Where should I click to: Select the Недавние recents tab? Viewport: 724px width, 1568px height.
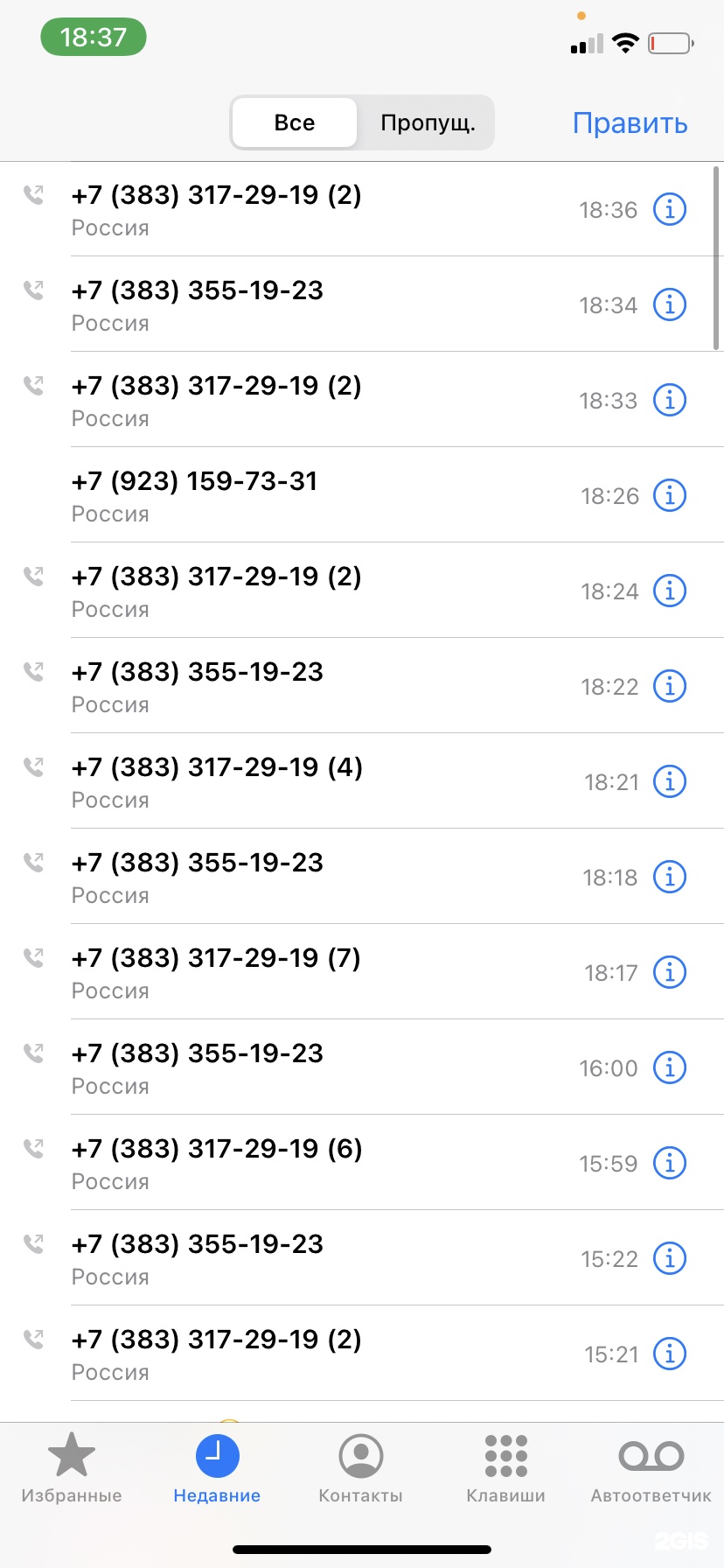(x=217, y=1467)
